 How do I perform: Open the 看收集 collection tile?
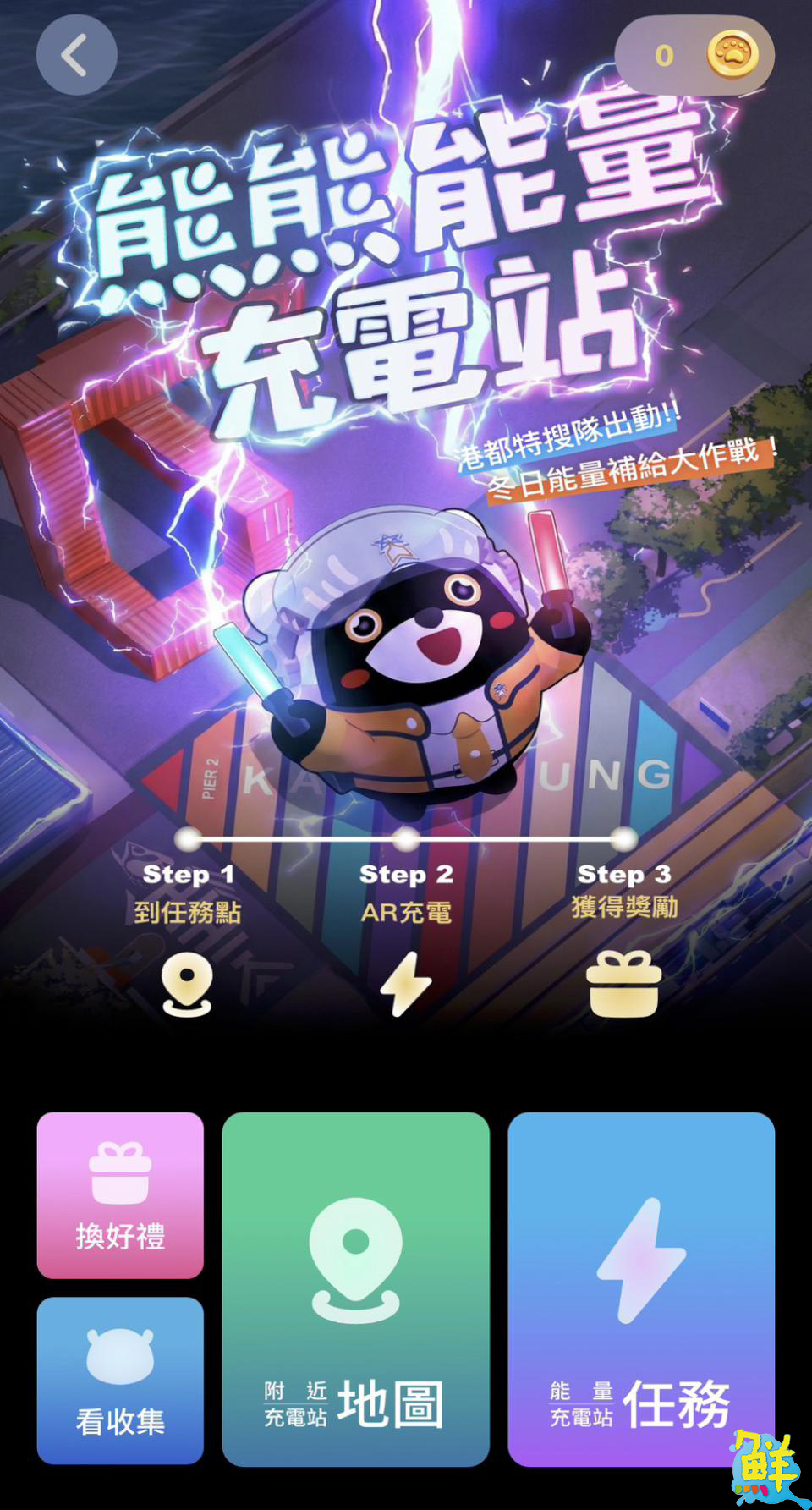point(120,1380)
